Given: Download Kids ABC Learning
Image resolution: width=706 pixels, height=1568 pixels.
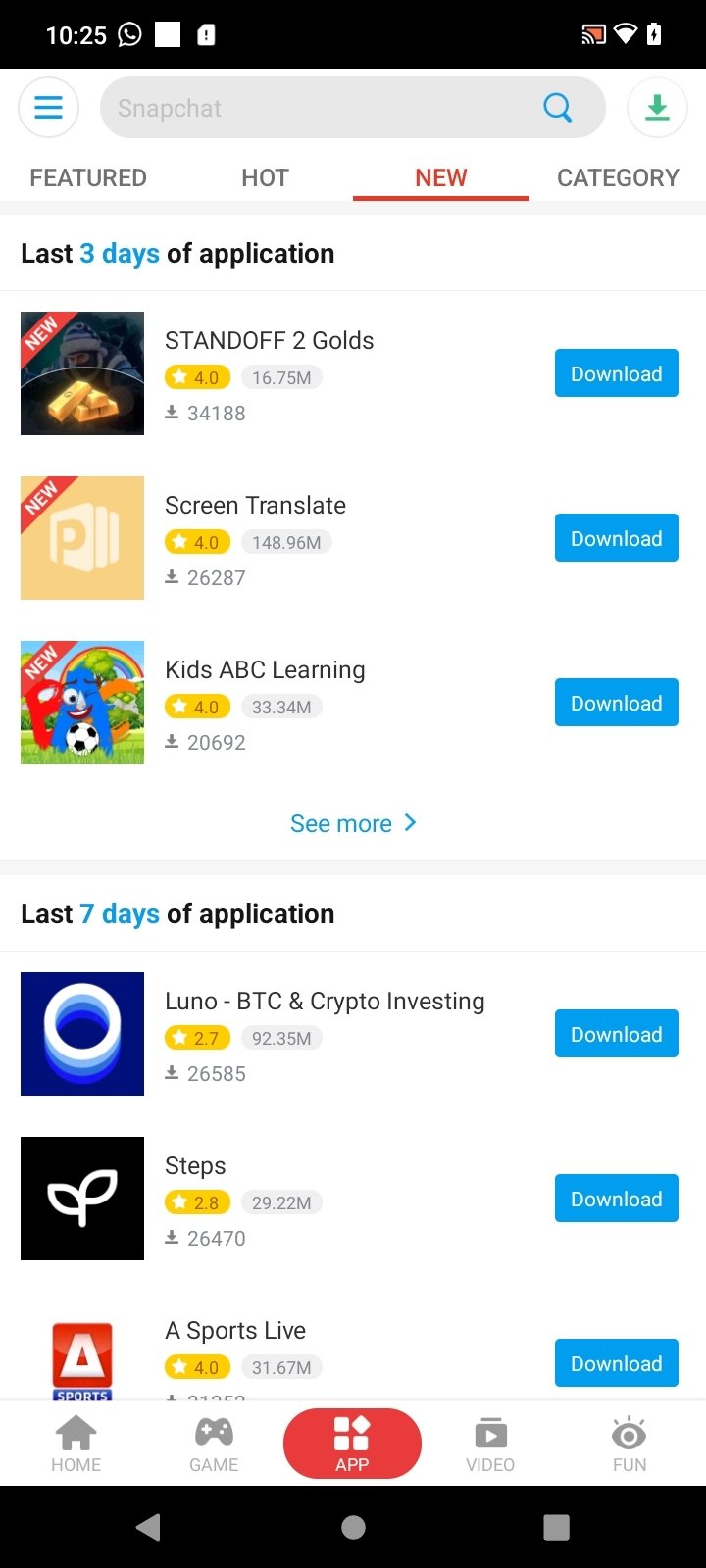Looking at the screenshot, I should tap(616, 703).
